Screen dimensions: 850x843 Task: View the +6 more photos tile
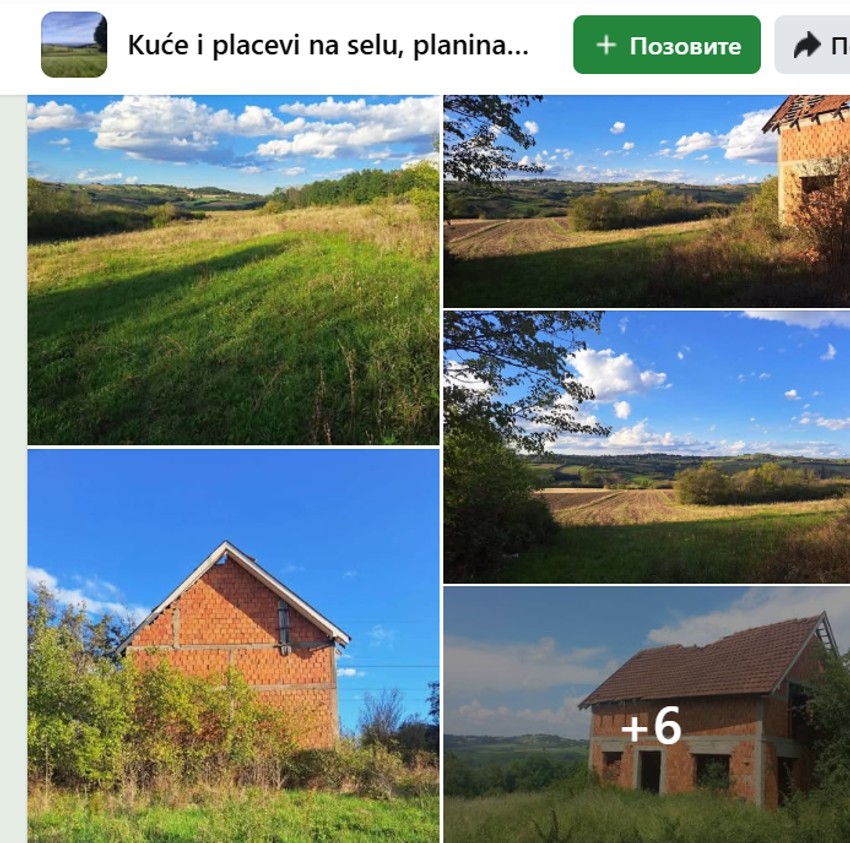tap(646, 714)
